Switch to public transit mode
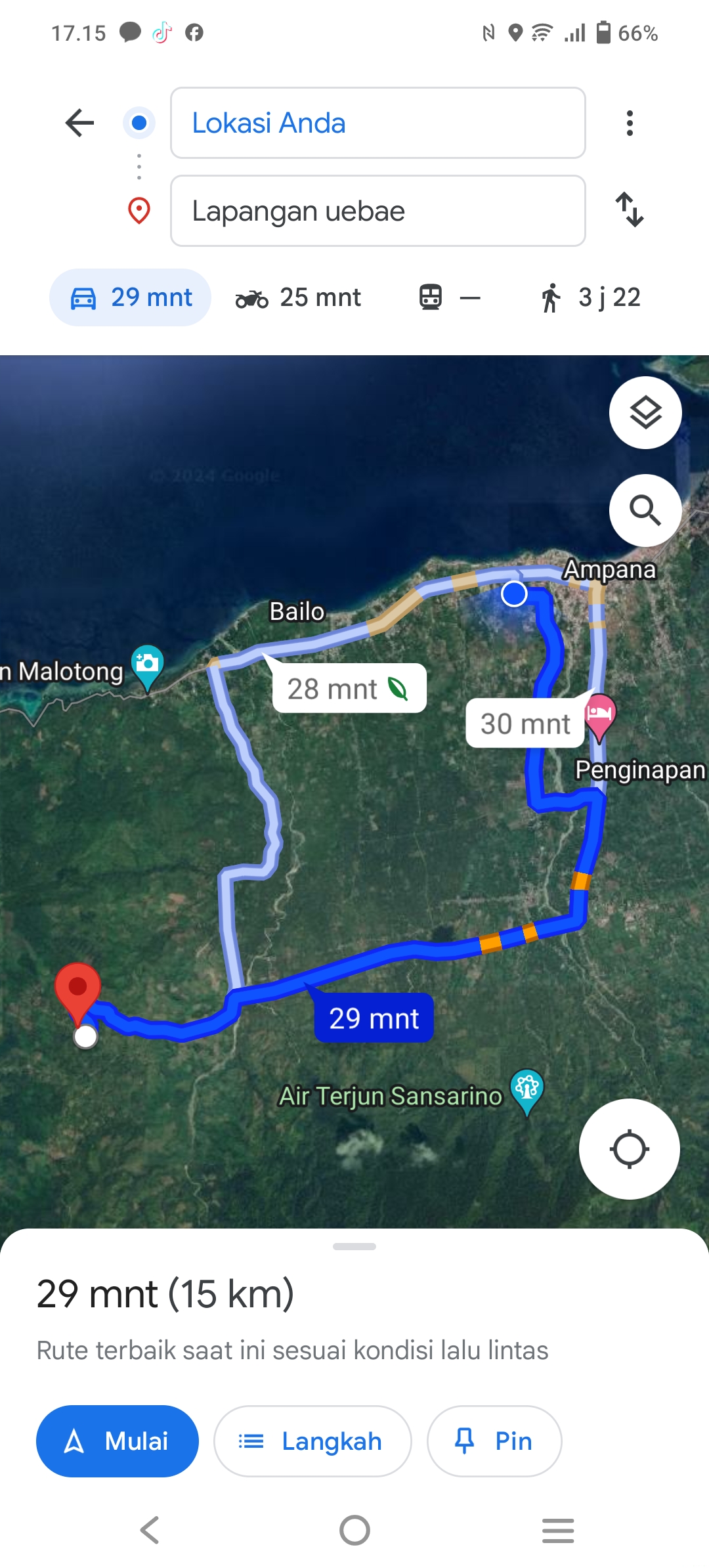This screenshot has height=1568, width=709. (x=450, y=297)
